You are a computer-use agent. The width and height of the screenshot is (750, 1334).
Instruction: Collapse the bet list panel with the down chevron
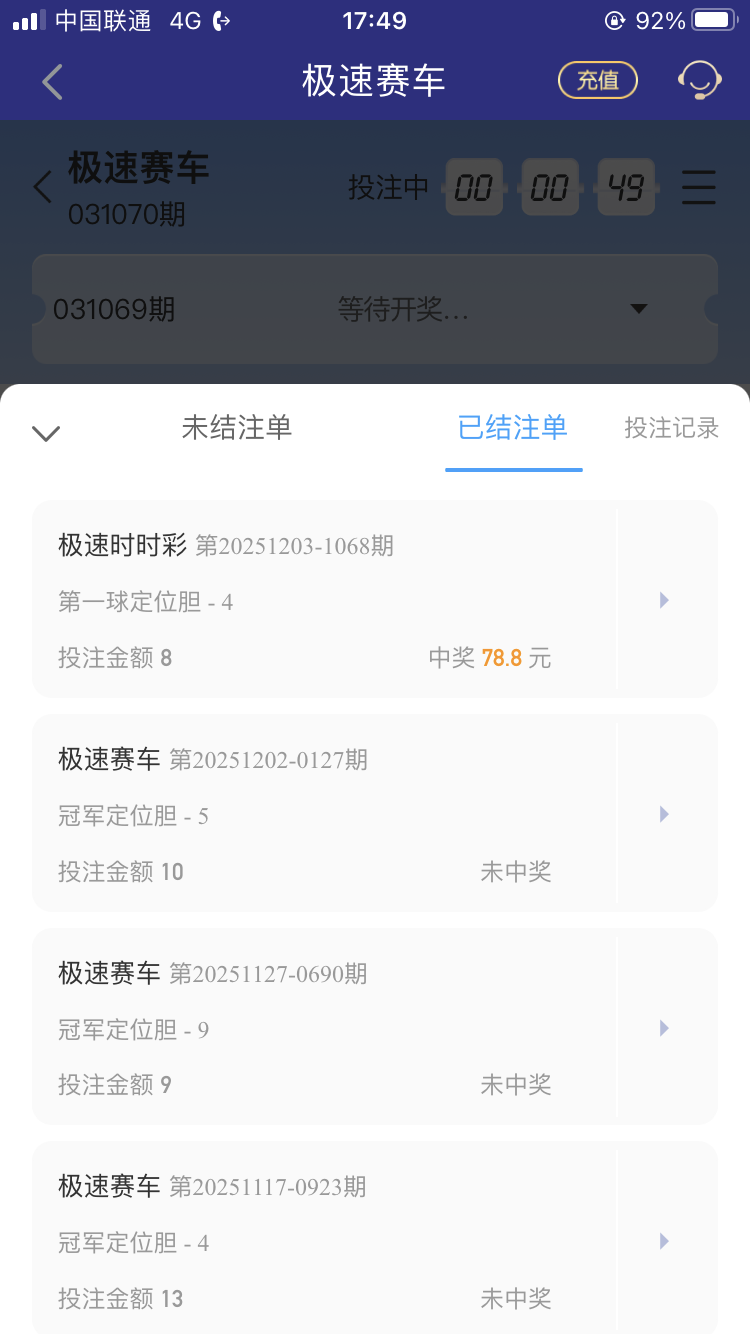point(45,433)
